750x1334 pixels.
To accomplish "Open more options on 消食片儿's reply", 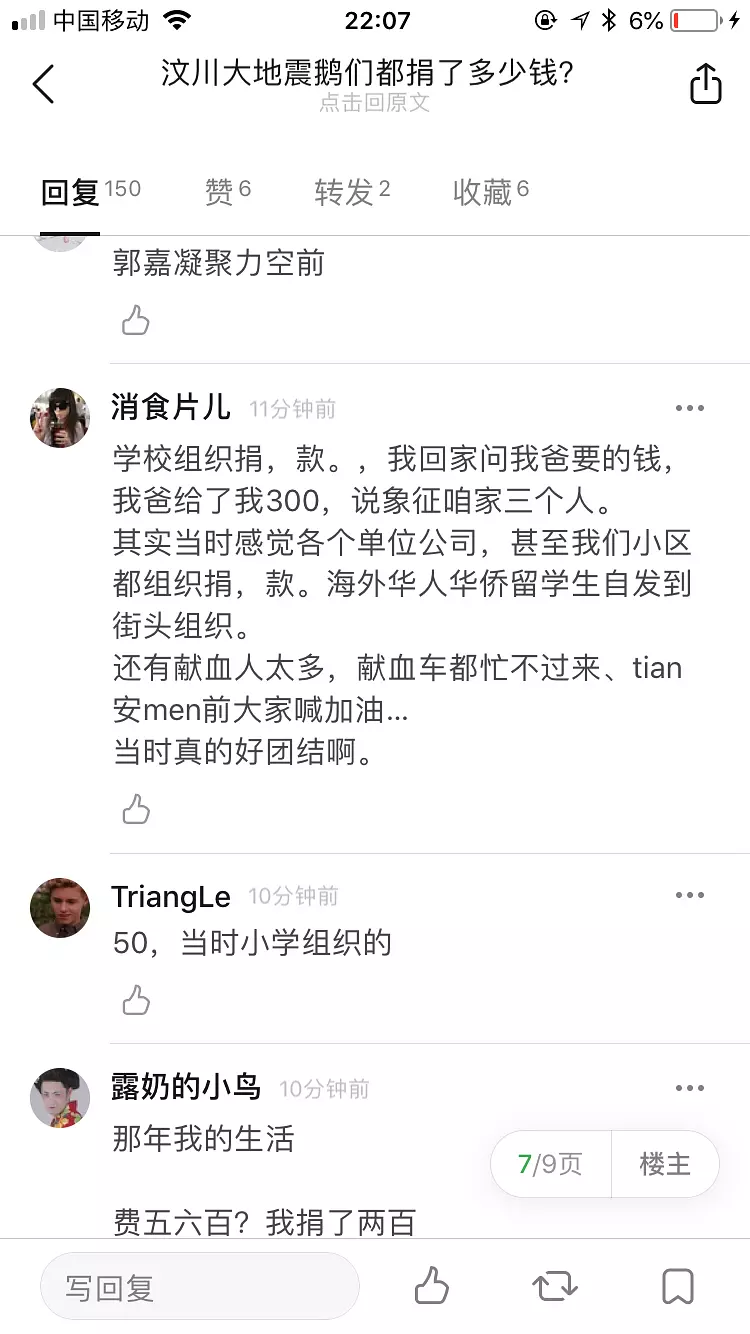I will pos(690,408).
